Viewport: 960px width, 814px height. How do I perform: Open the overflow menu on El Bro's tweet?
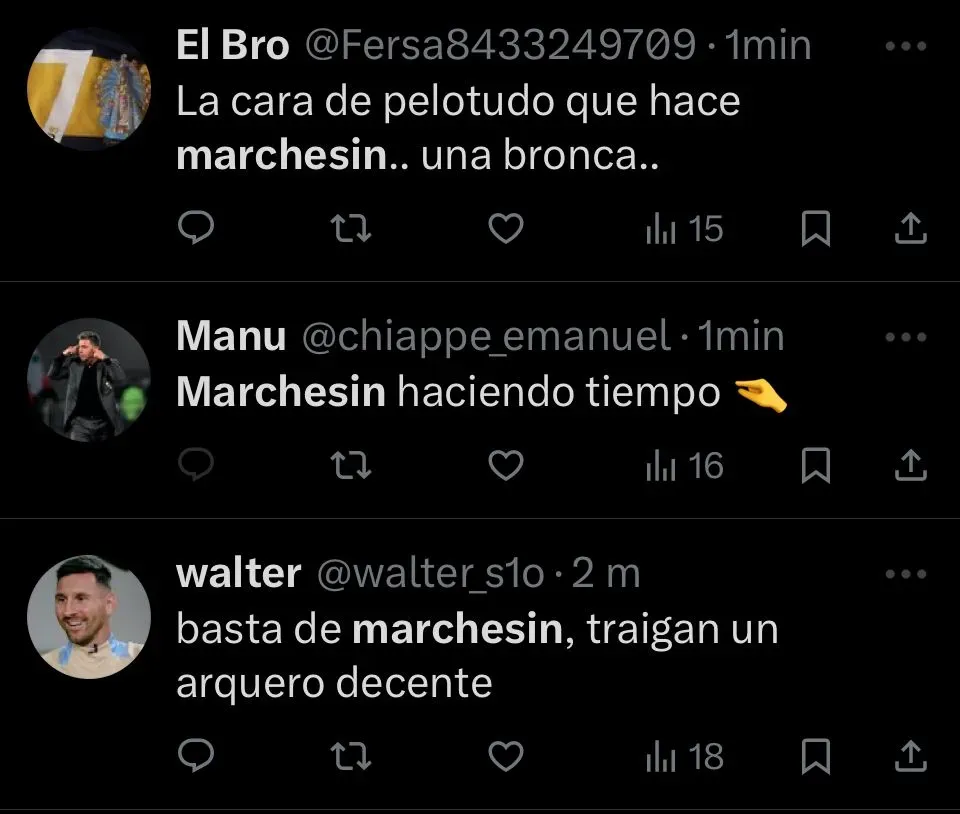point(907,47)
